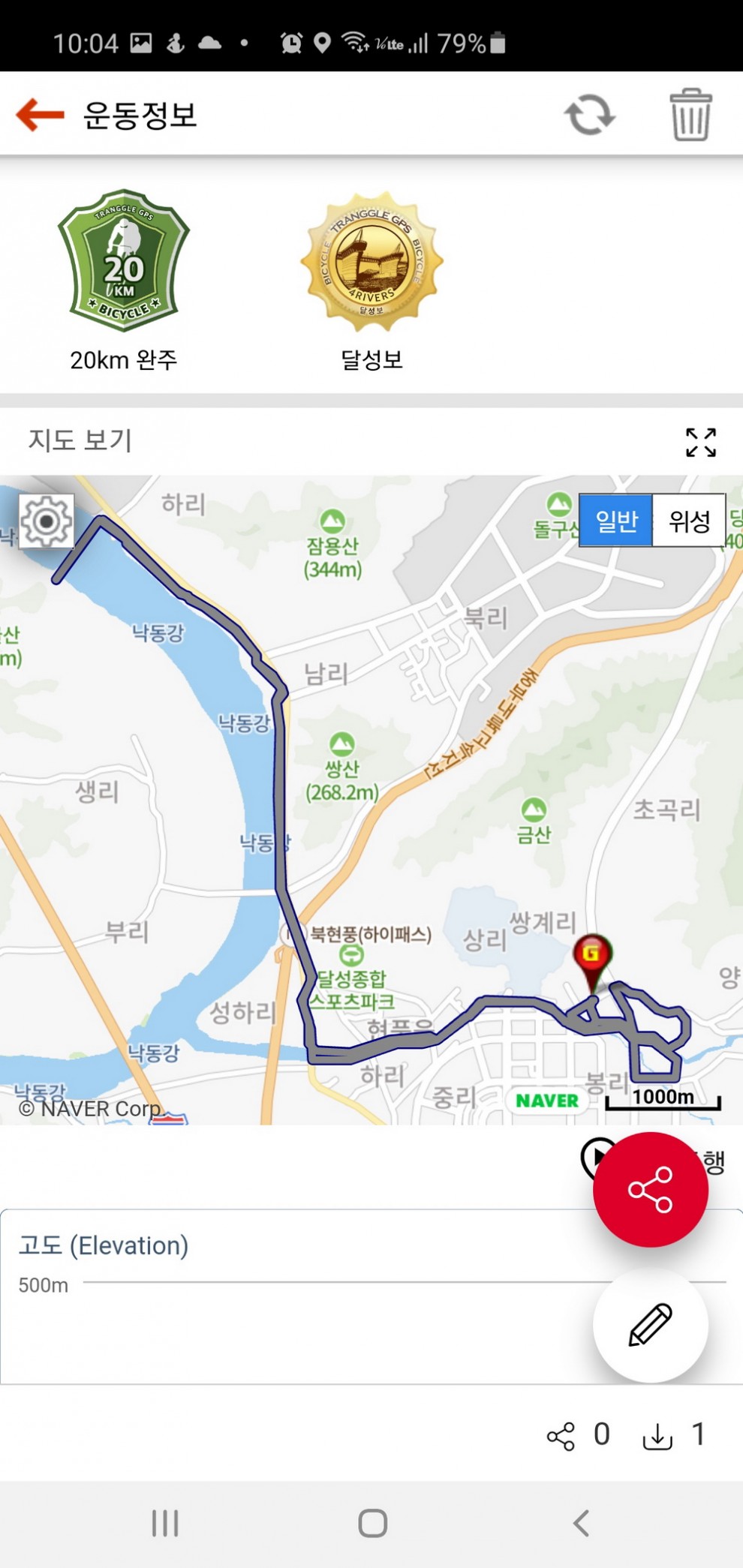Switch map to 위성 view
Image resolution: width=743 pixels, height=1568 pixels.
click(x=689, y=520)
